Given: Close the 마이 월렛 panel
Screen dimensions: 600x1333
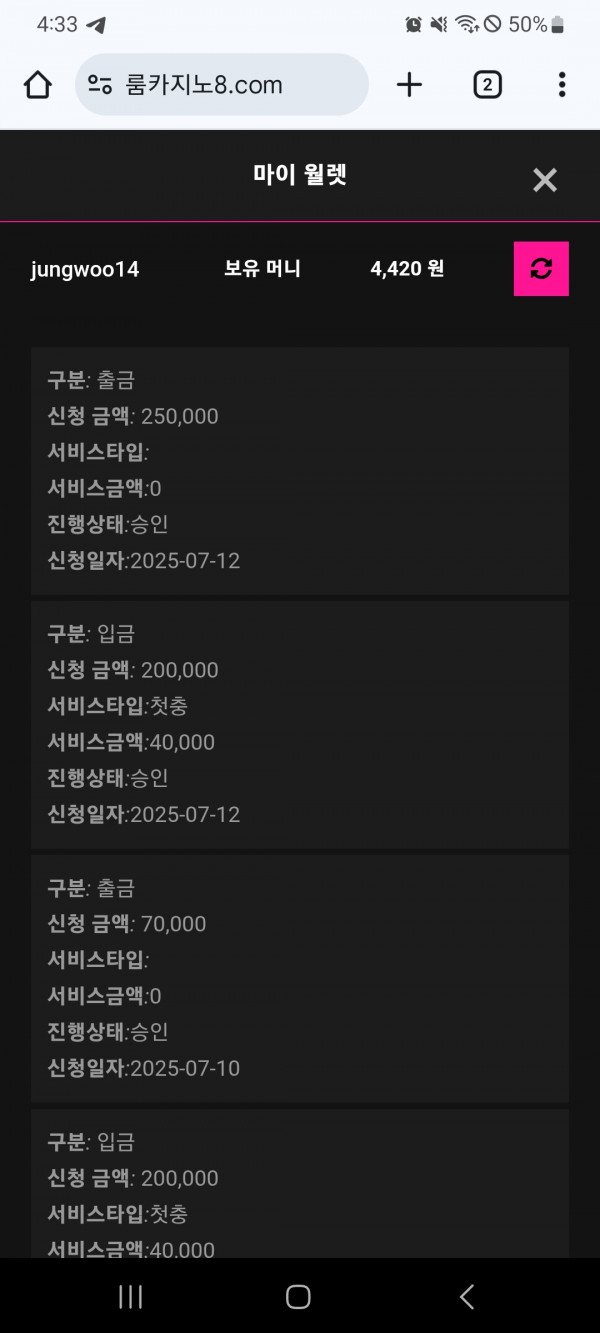Looking at the screenshot, I should coord(544,180).
